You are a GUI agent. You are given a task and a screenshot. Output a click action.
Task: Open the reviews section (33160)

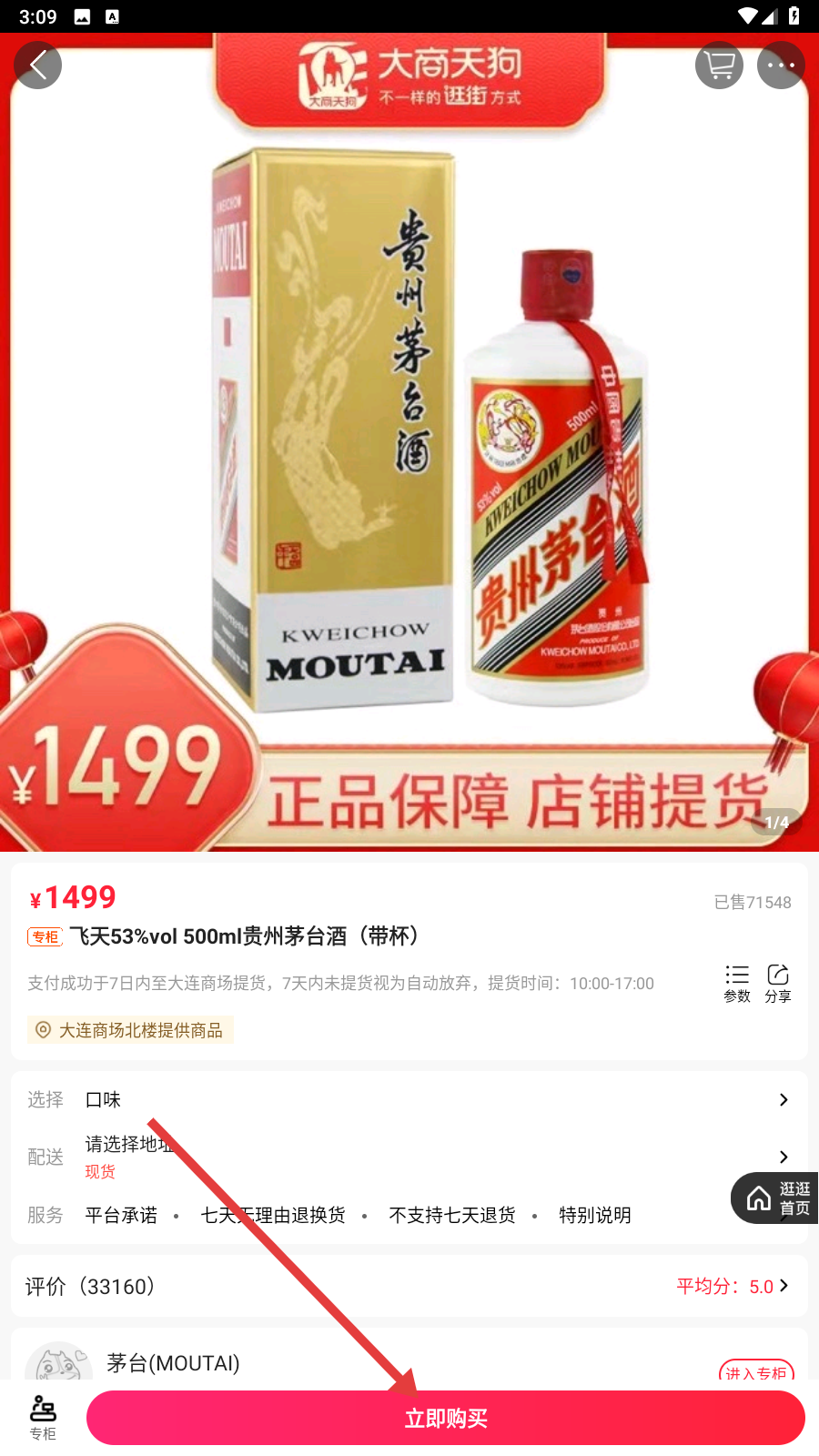click(409, 1286)
